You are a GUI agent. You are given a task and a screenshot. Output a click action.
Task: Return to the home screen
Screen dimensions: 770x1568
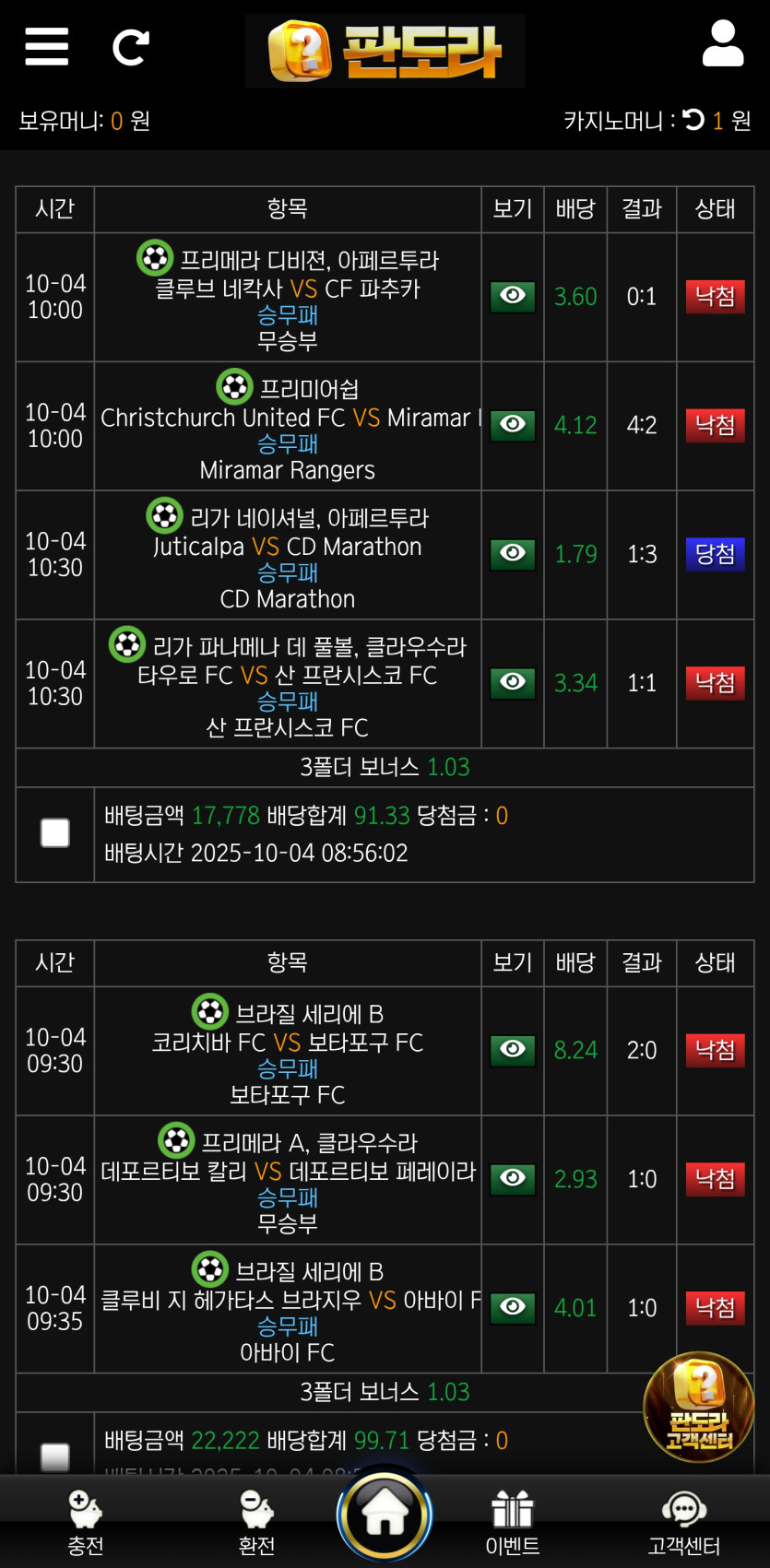pyautogui.click(x=385, y=1516)
